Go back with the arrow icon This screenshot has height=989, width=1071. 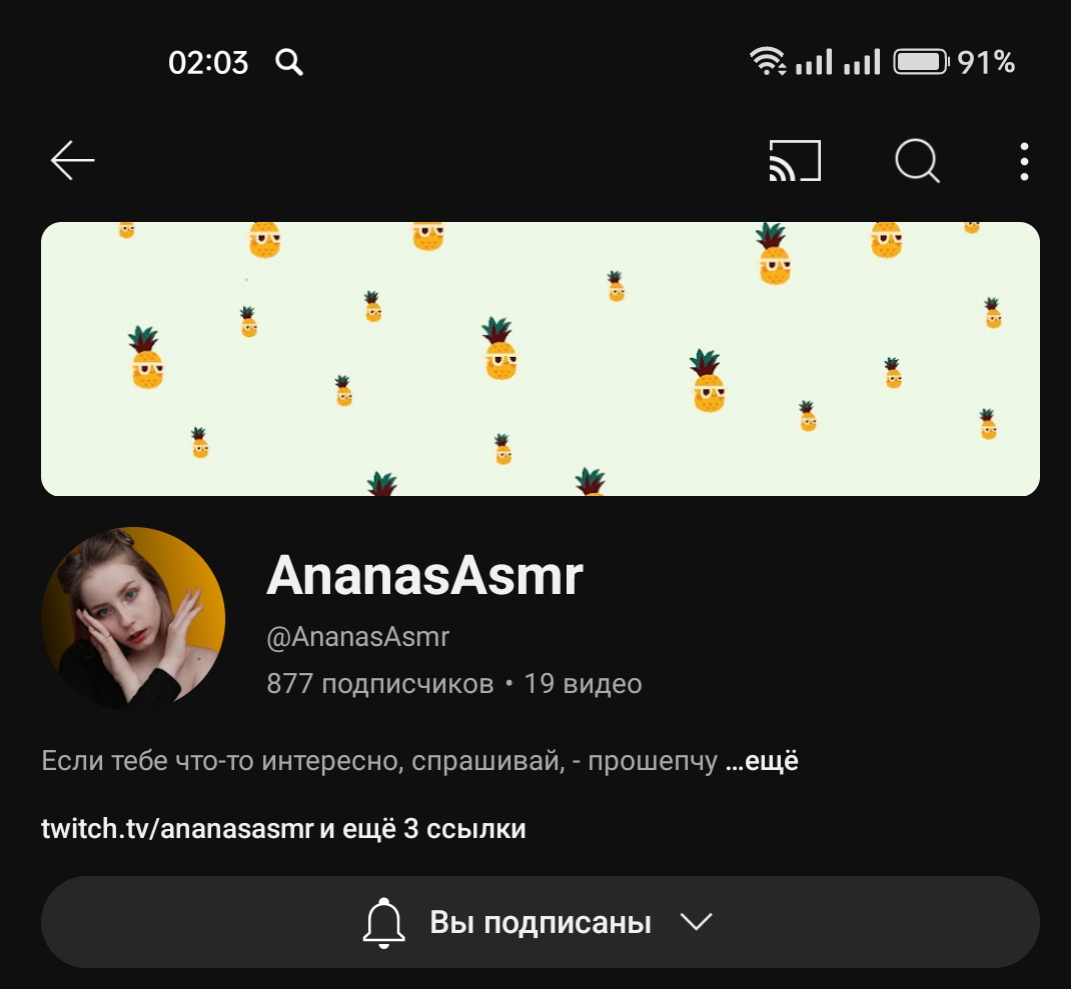click(x=73, y=160)
